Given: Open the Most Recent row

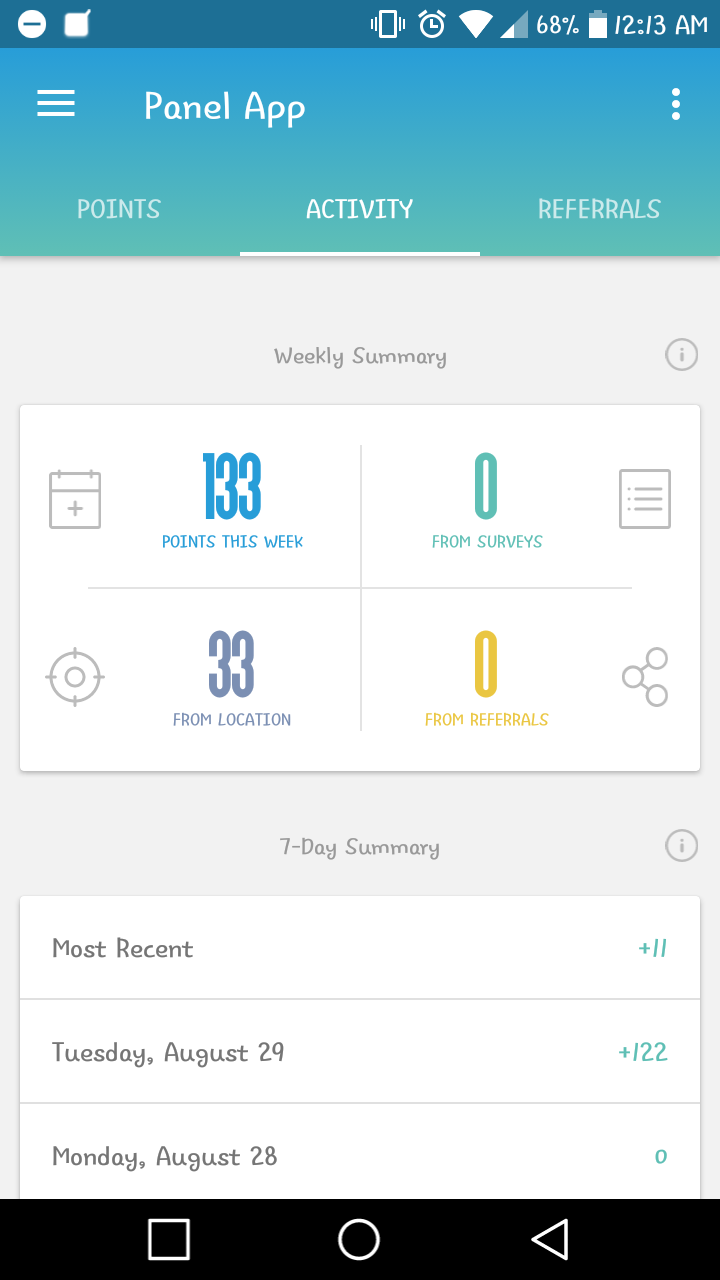Looking at the screenshot, I should (360, 948).
